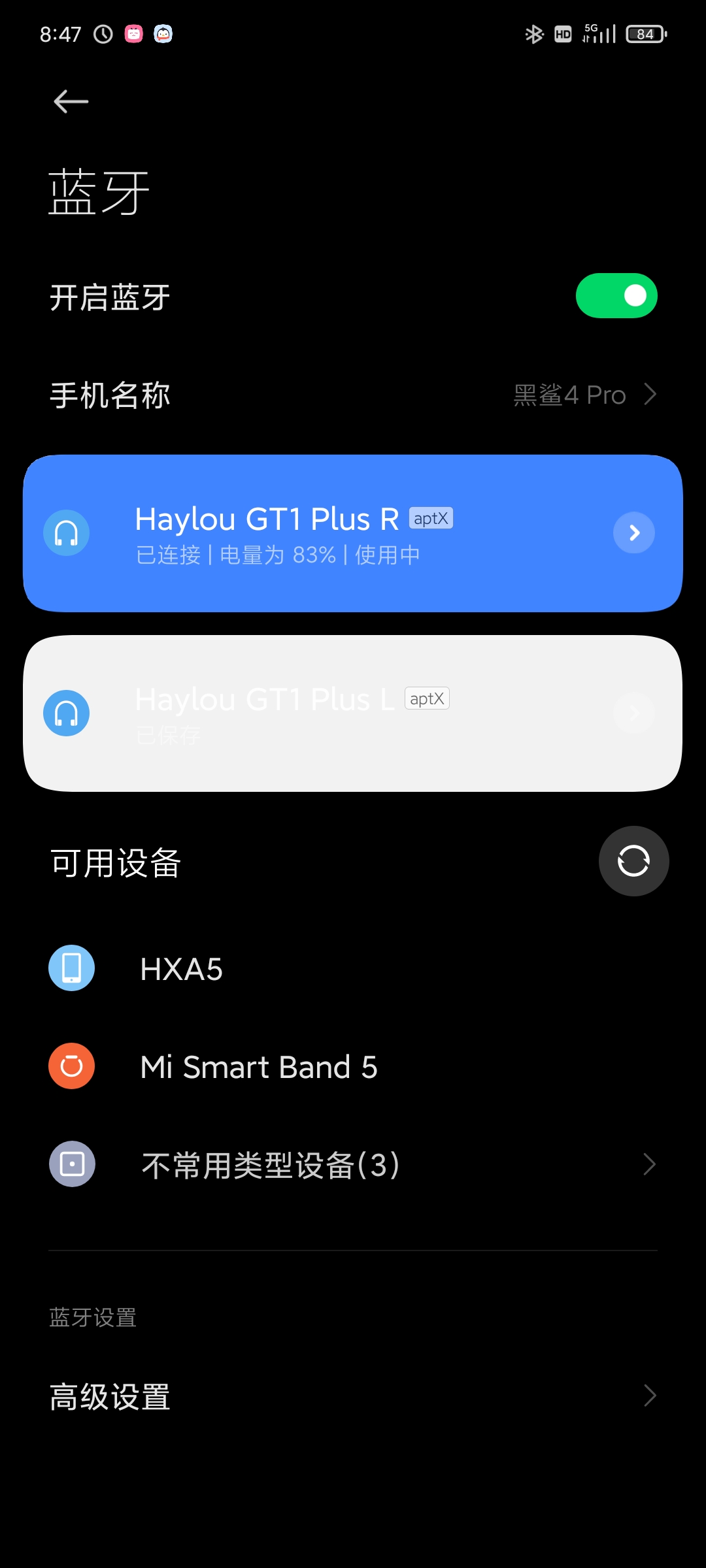Pair with the HXA5 device
Screen dimensions: 706x1568
click(x=353, y=968)
